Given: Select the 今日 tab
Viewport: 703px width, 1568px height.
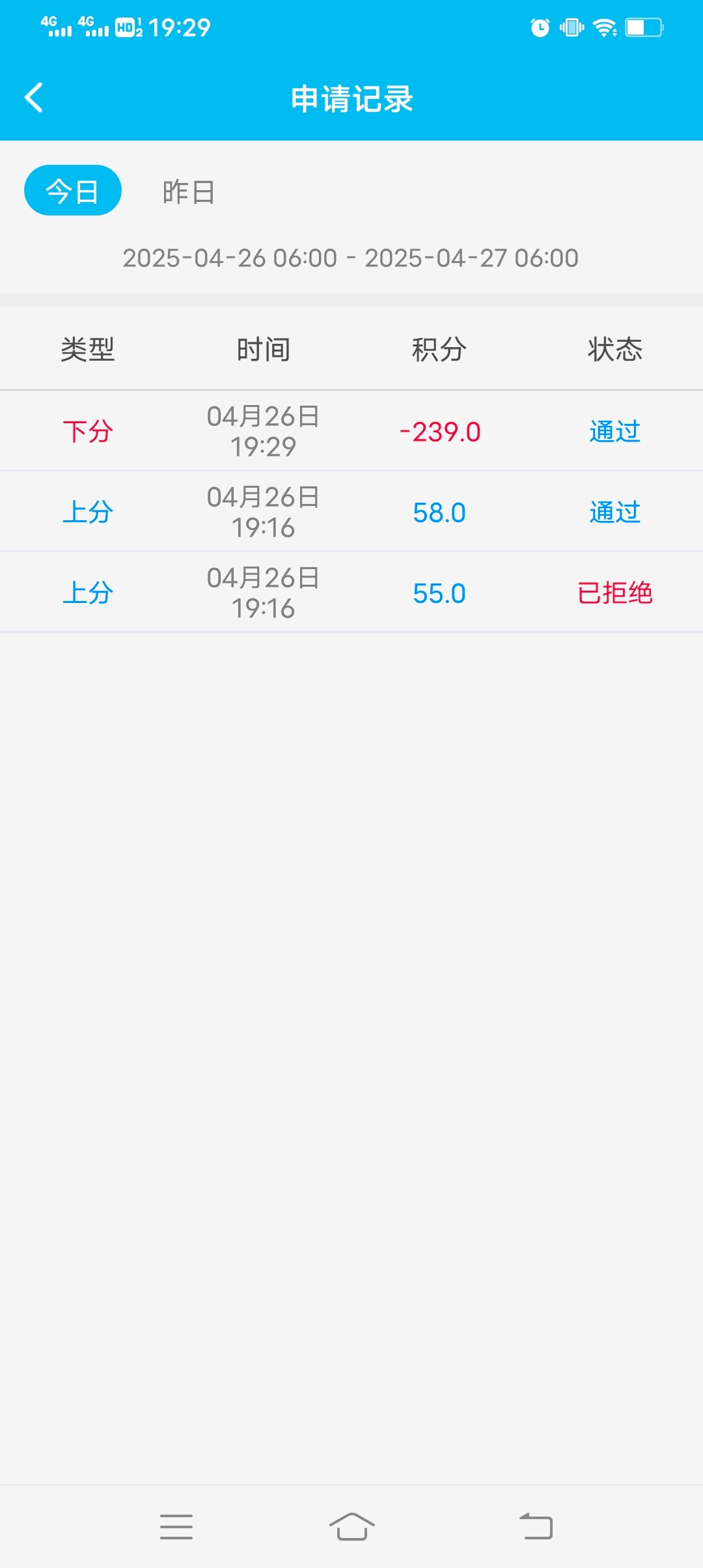Looking at the screenshot, I should pyautogui.click(x=73, y=190).
